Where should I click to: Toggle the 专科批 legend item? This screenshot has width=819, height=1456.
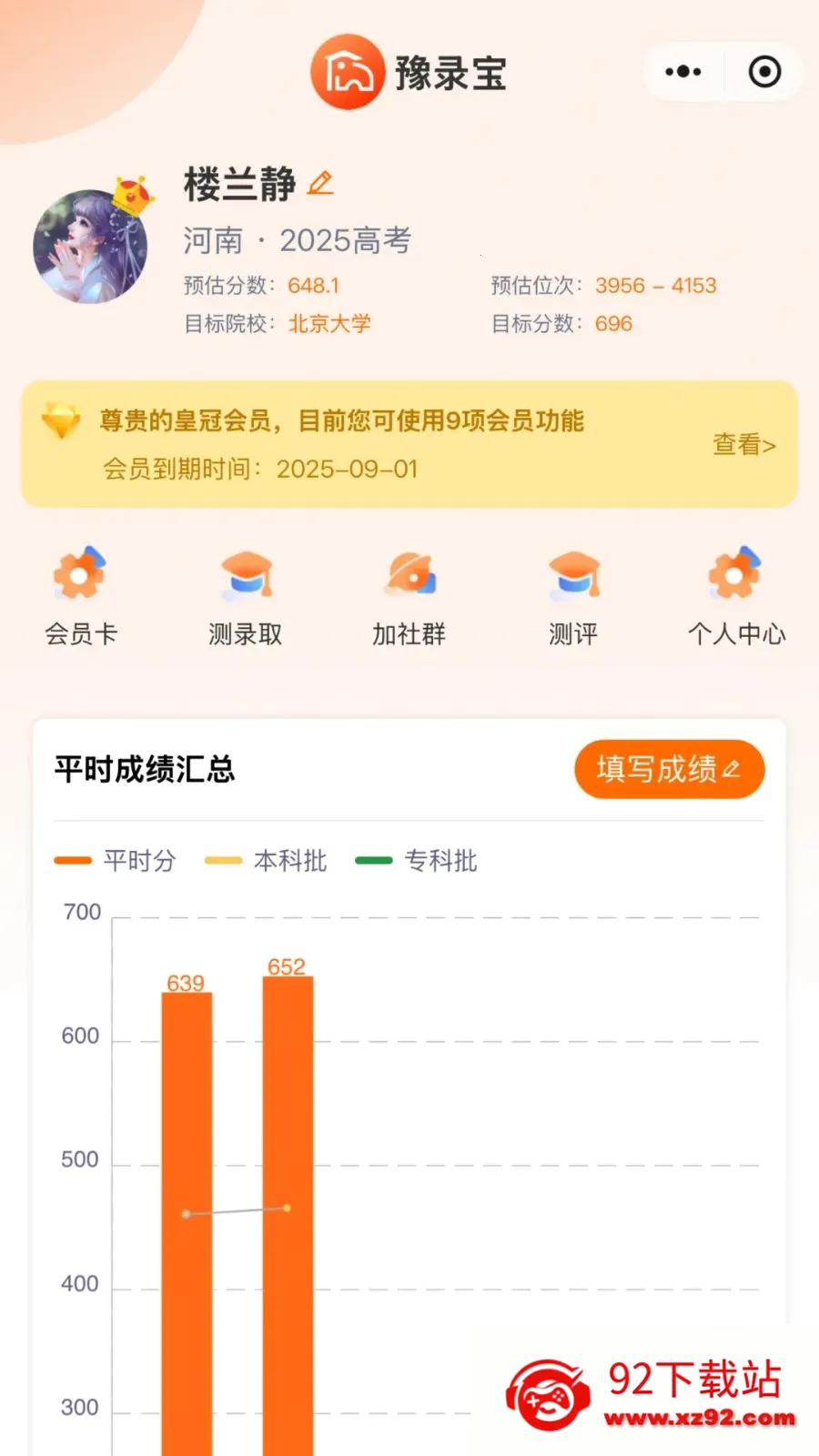click(x=417, y=860)
